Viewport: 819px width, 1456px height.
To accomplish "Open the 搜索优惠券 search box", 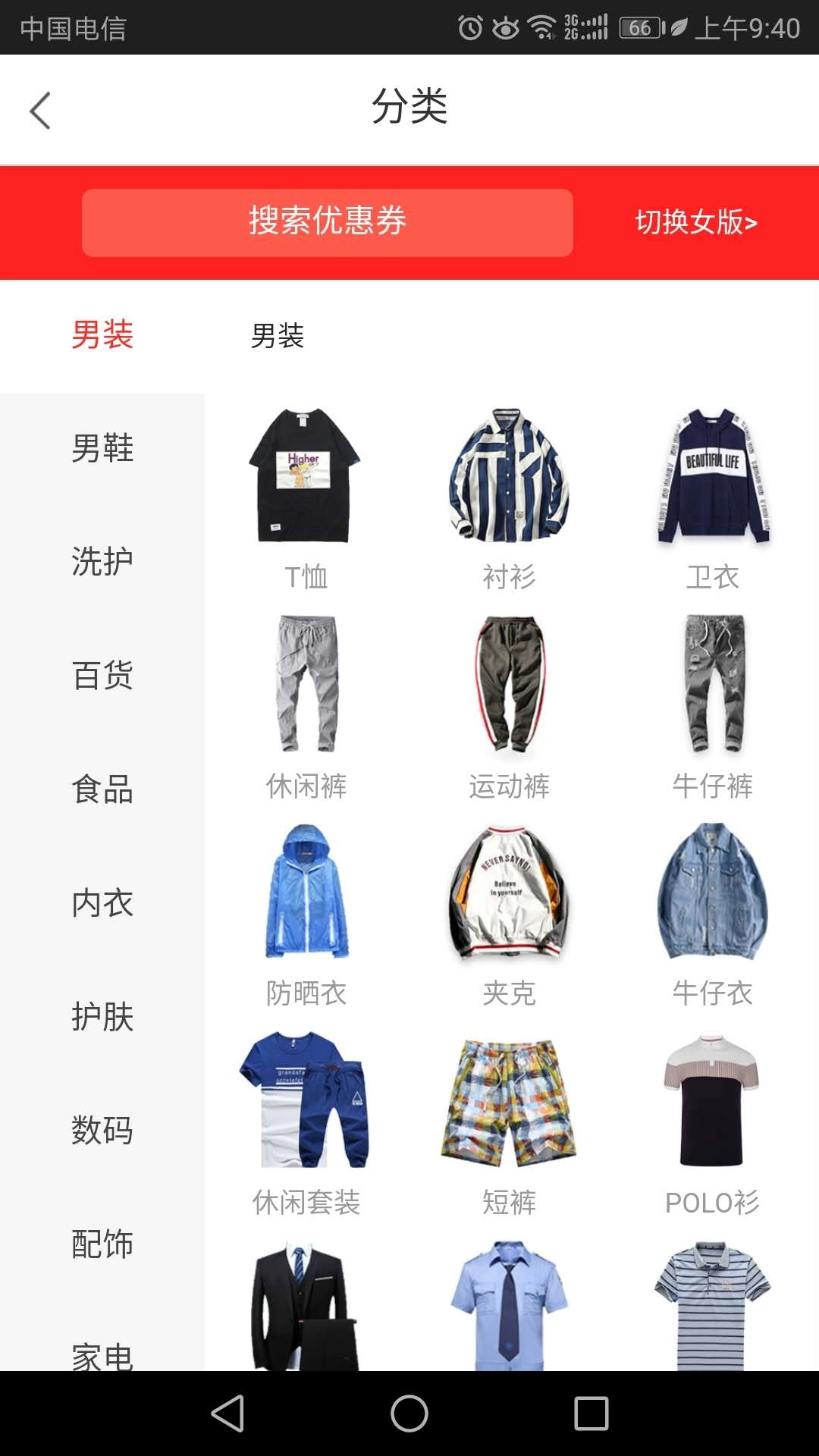I will [x=327, y=222].
